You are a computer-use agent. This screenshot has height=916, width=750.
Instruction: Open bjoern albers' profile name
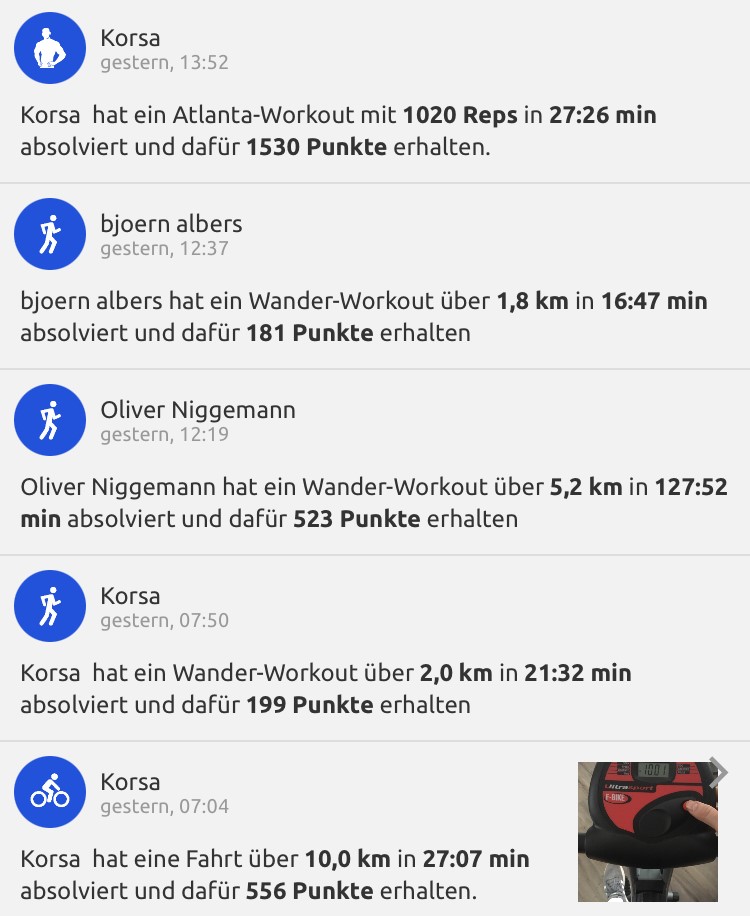[172, 224]
